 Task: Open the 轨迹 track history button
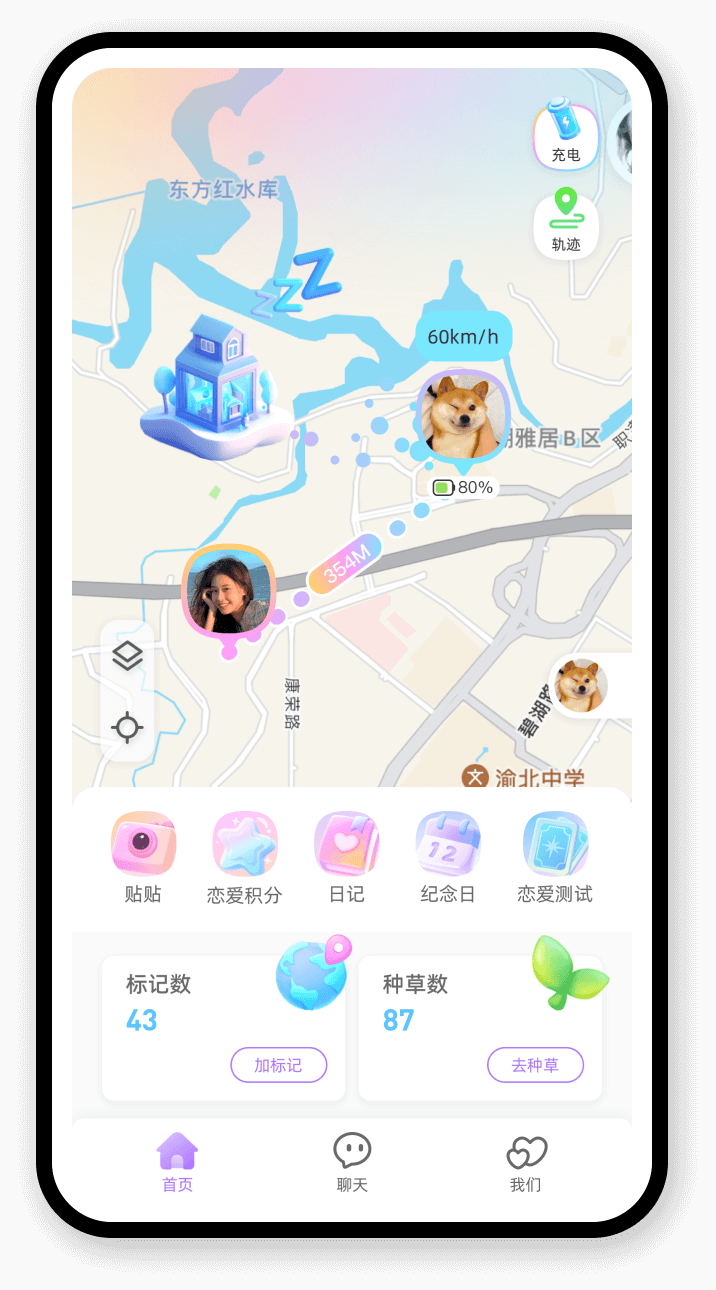click(566, 225)
